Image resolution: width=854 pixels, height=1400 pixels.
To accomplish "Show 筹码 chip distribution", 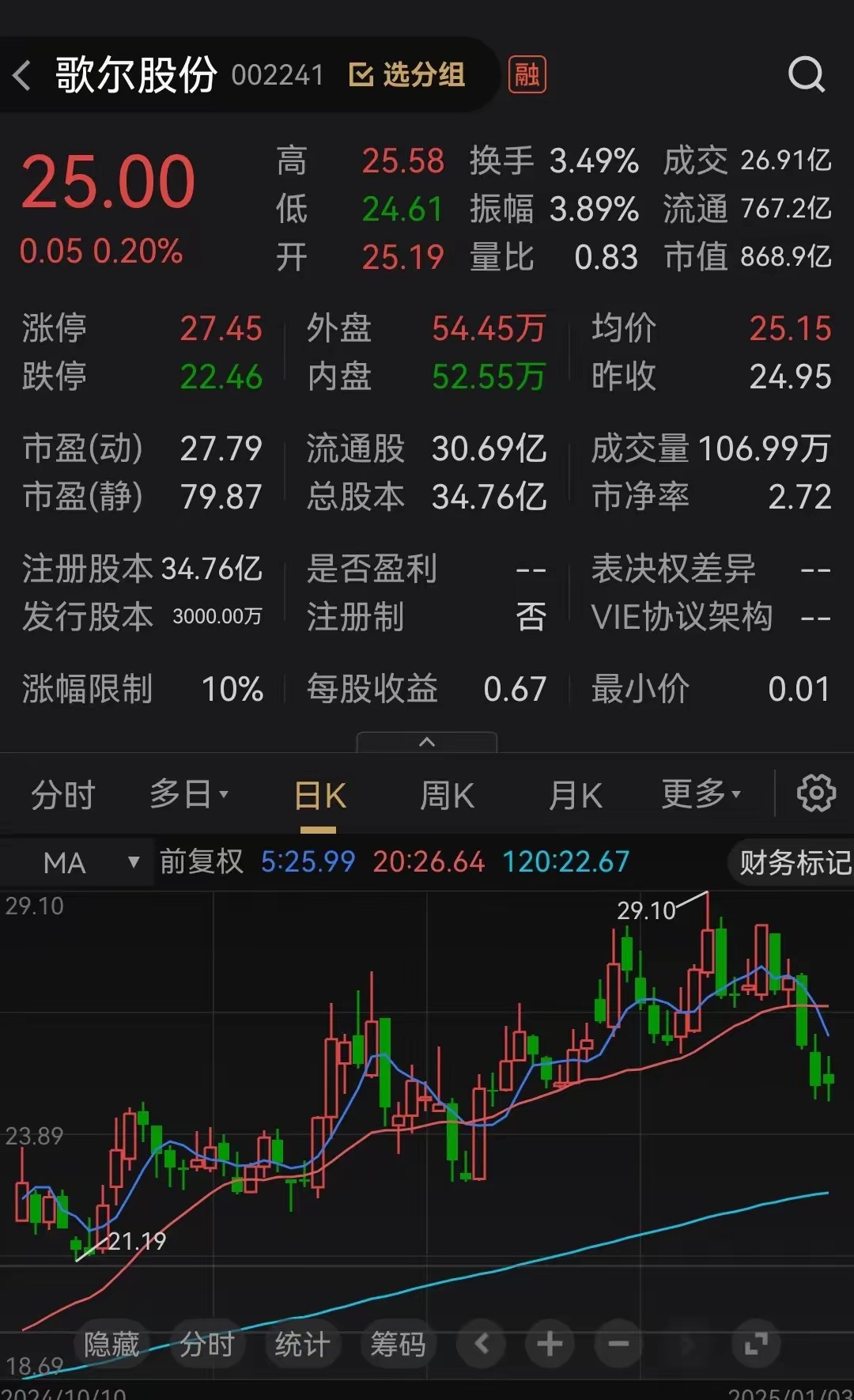I will 398,1344.
